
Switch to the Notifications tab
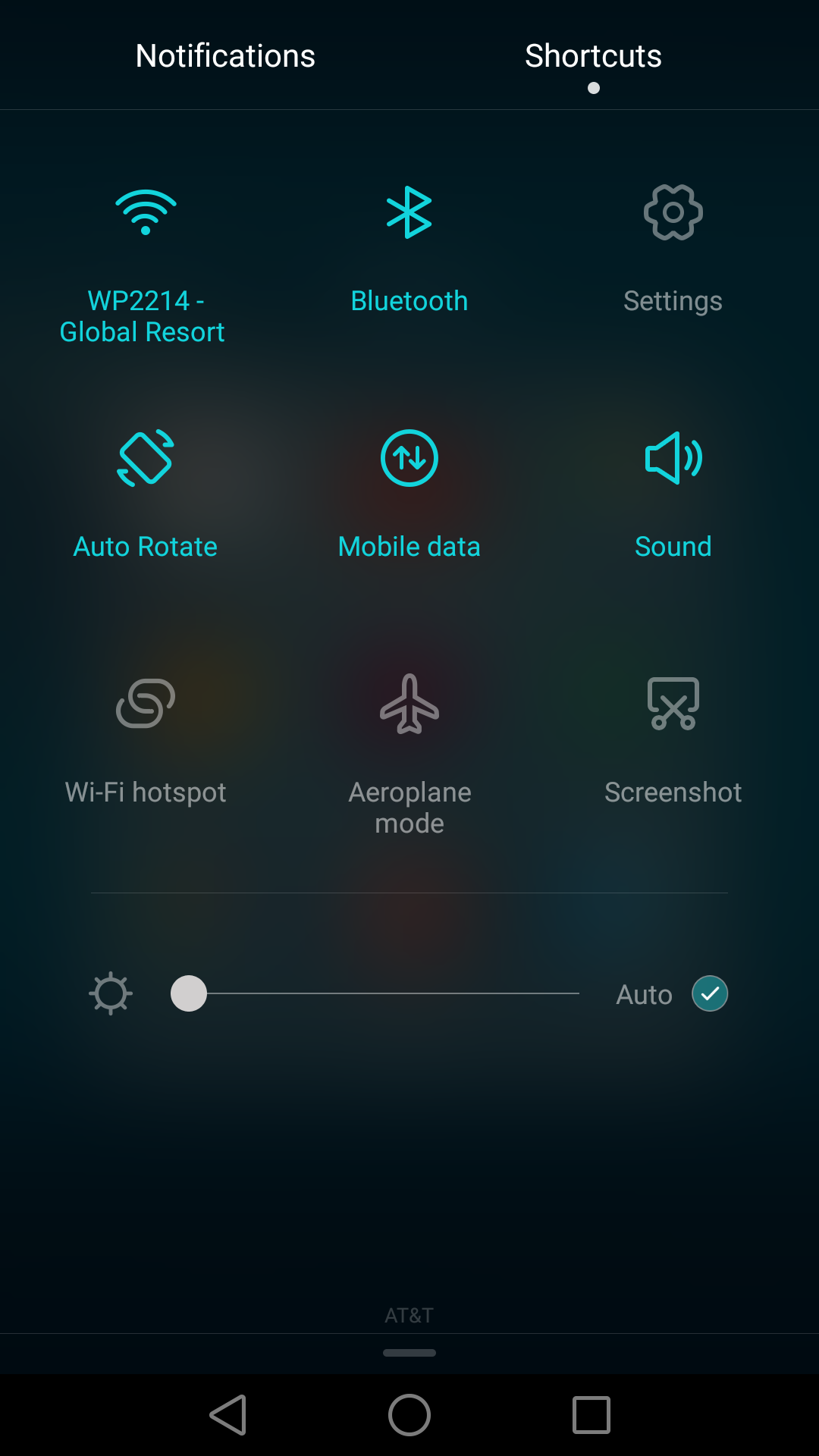tap(225, 55)
